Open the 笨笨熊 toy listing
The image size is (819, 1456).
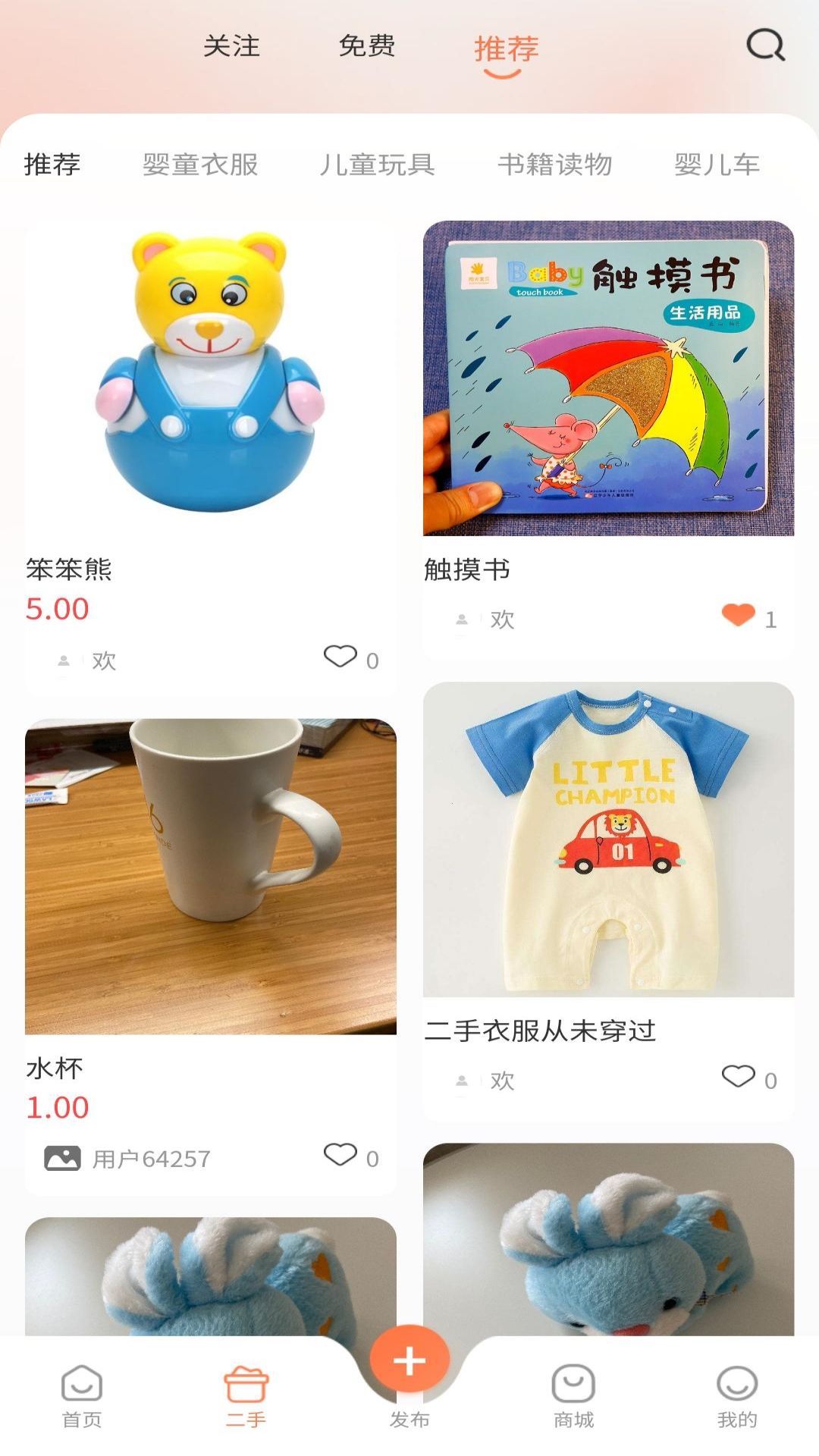tap(210, 379)
